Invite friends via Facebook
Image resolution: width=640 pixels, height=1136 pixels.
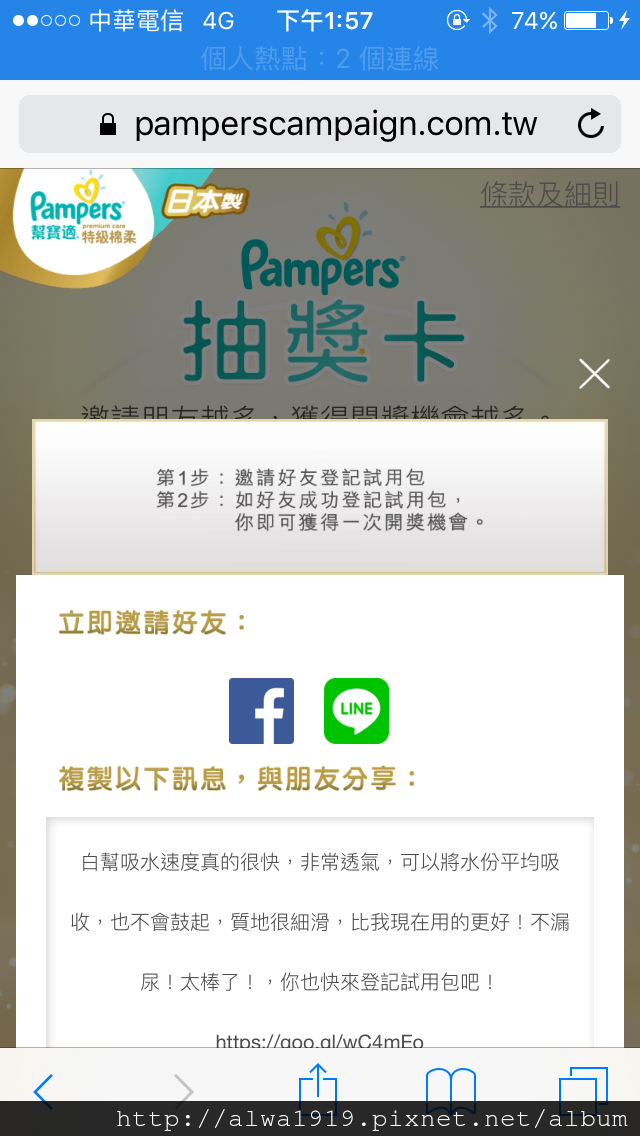pyautogui.click(x=262, y=711)
